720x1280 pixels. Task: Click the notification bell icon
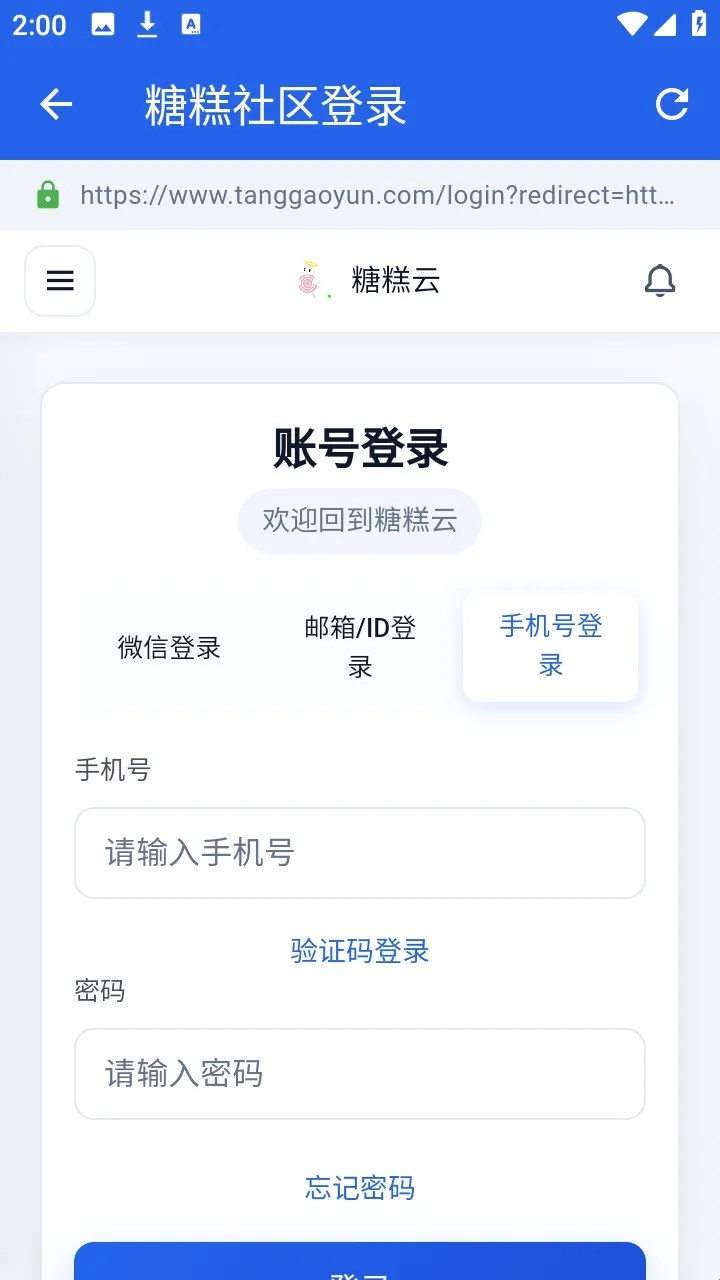click(660, 281)
